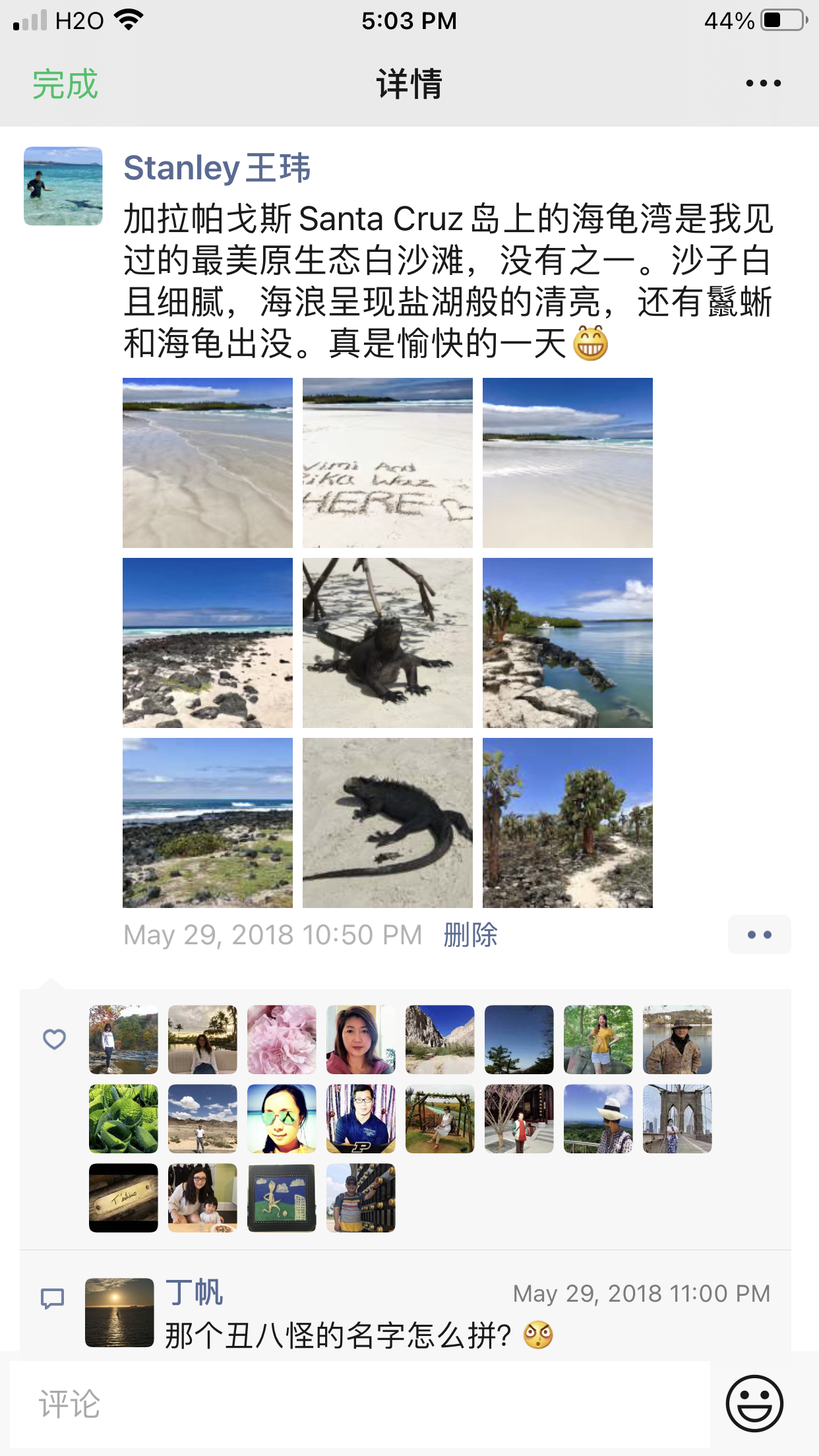819x1456 pixels.
Task: View the iguana under branches photo
Action: [388, 643]
